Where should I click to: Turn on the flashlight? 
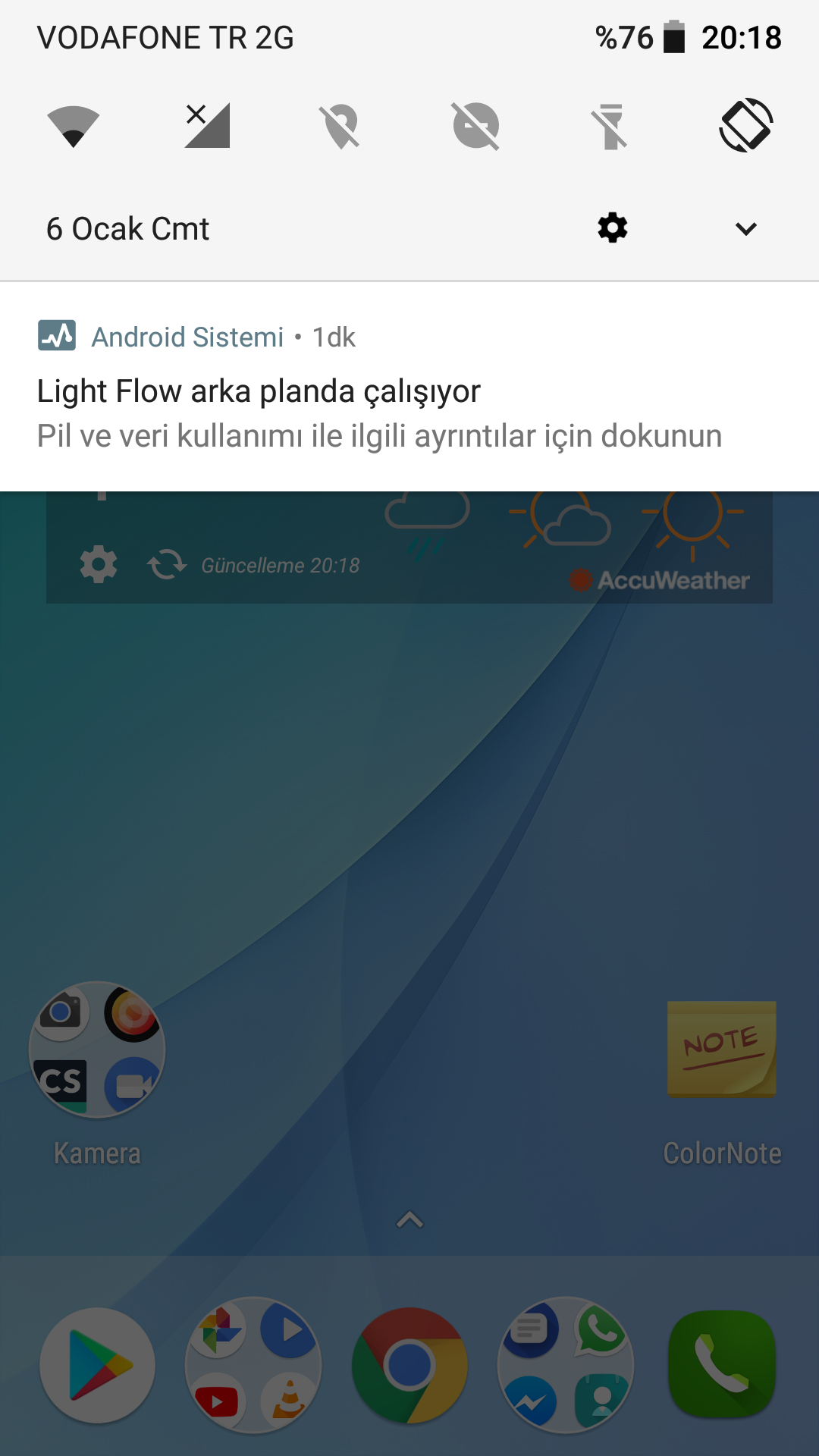[x=610, y=126]
